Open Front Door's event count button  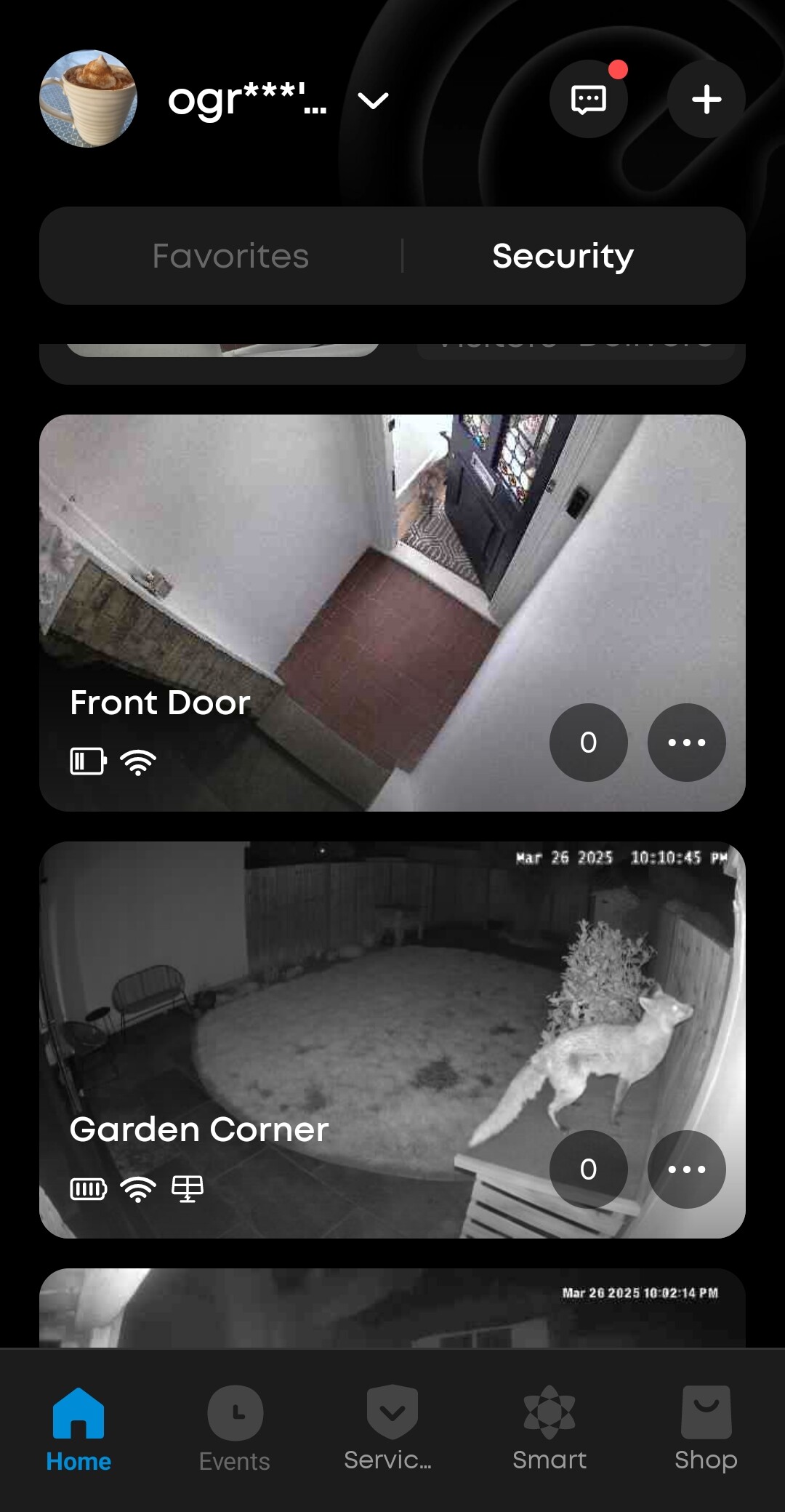pos(589,743)
